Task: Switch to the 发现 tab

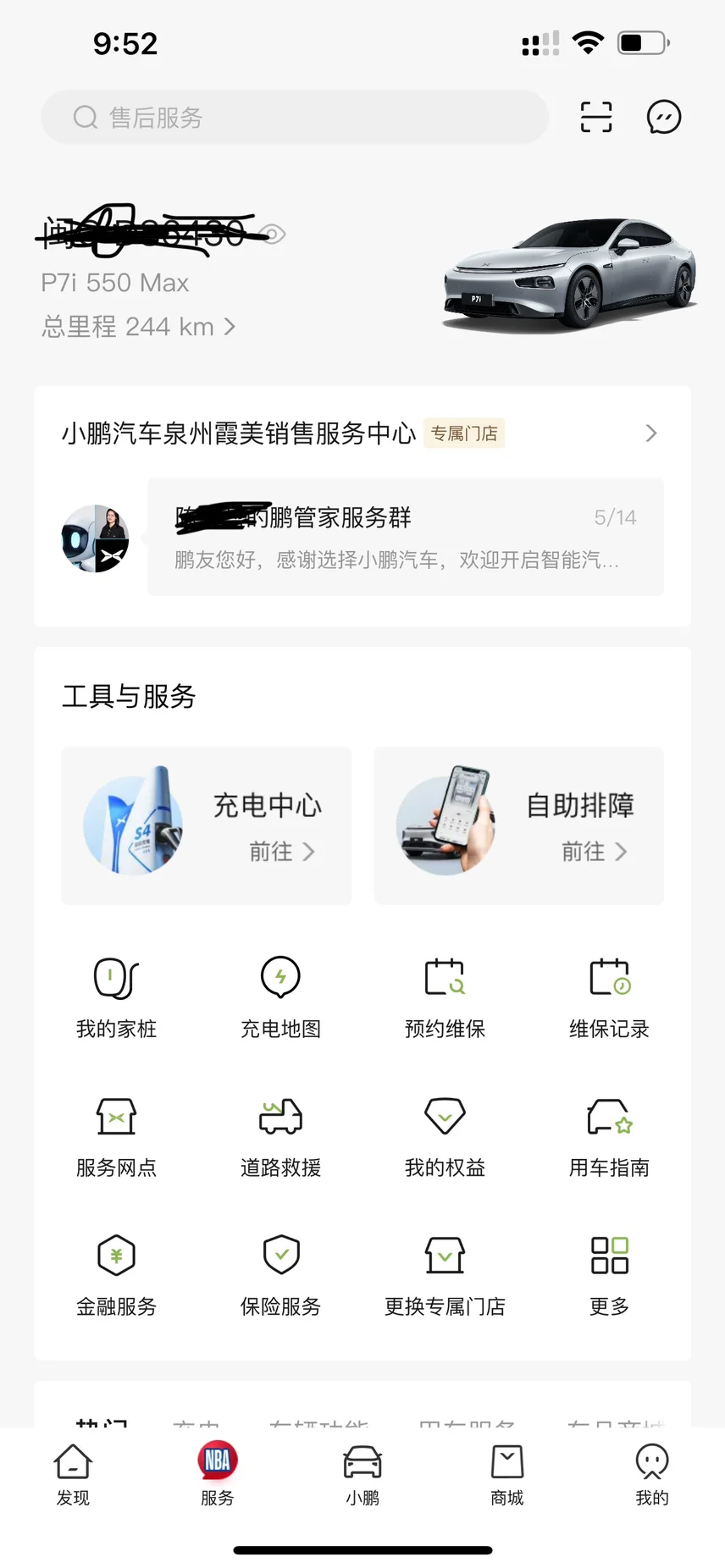Action: [x=73, y=1474]
